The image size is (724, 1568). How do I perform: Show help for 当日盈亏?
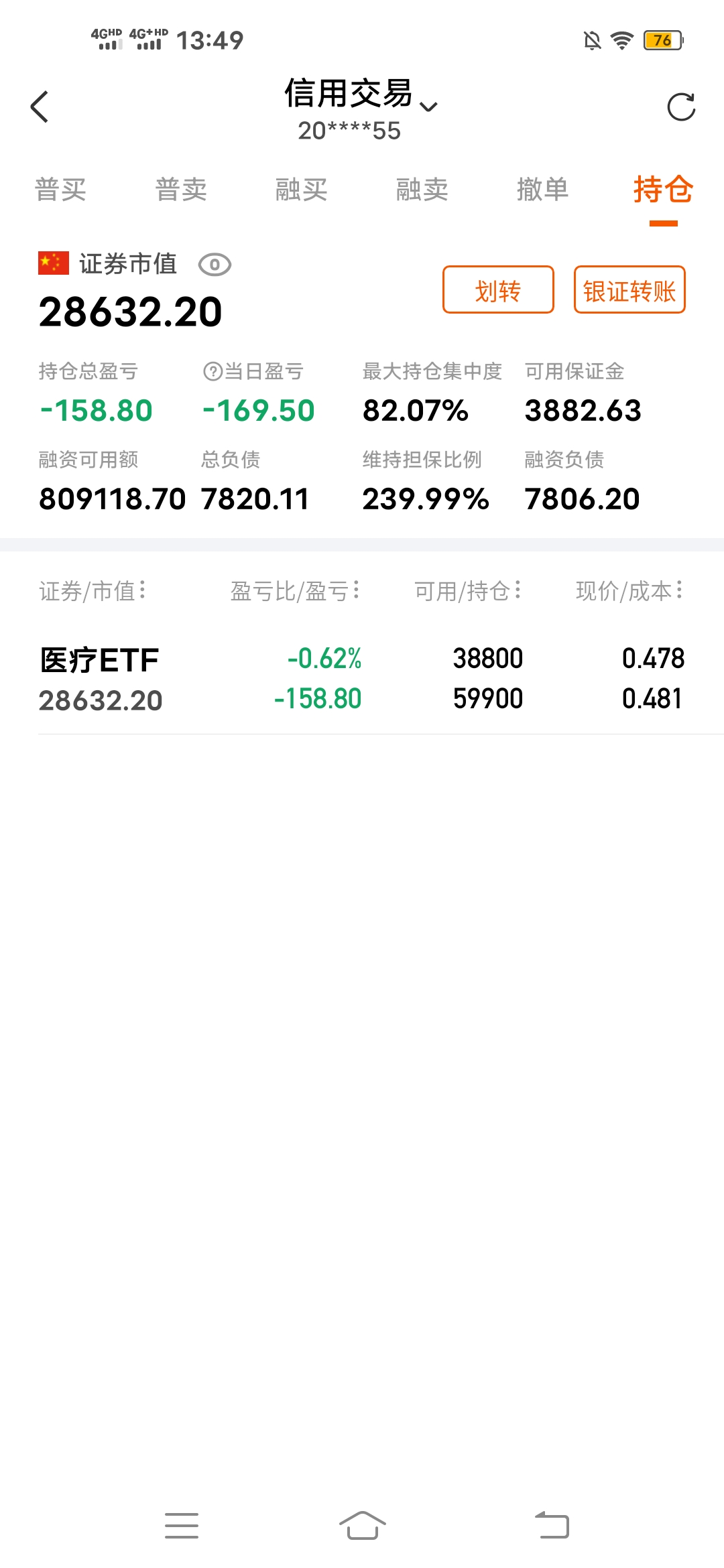[213, 371]
